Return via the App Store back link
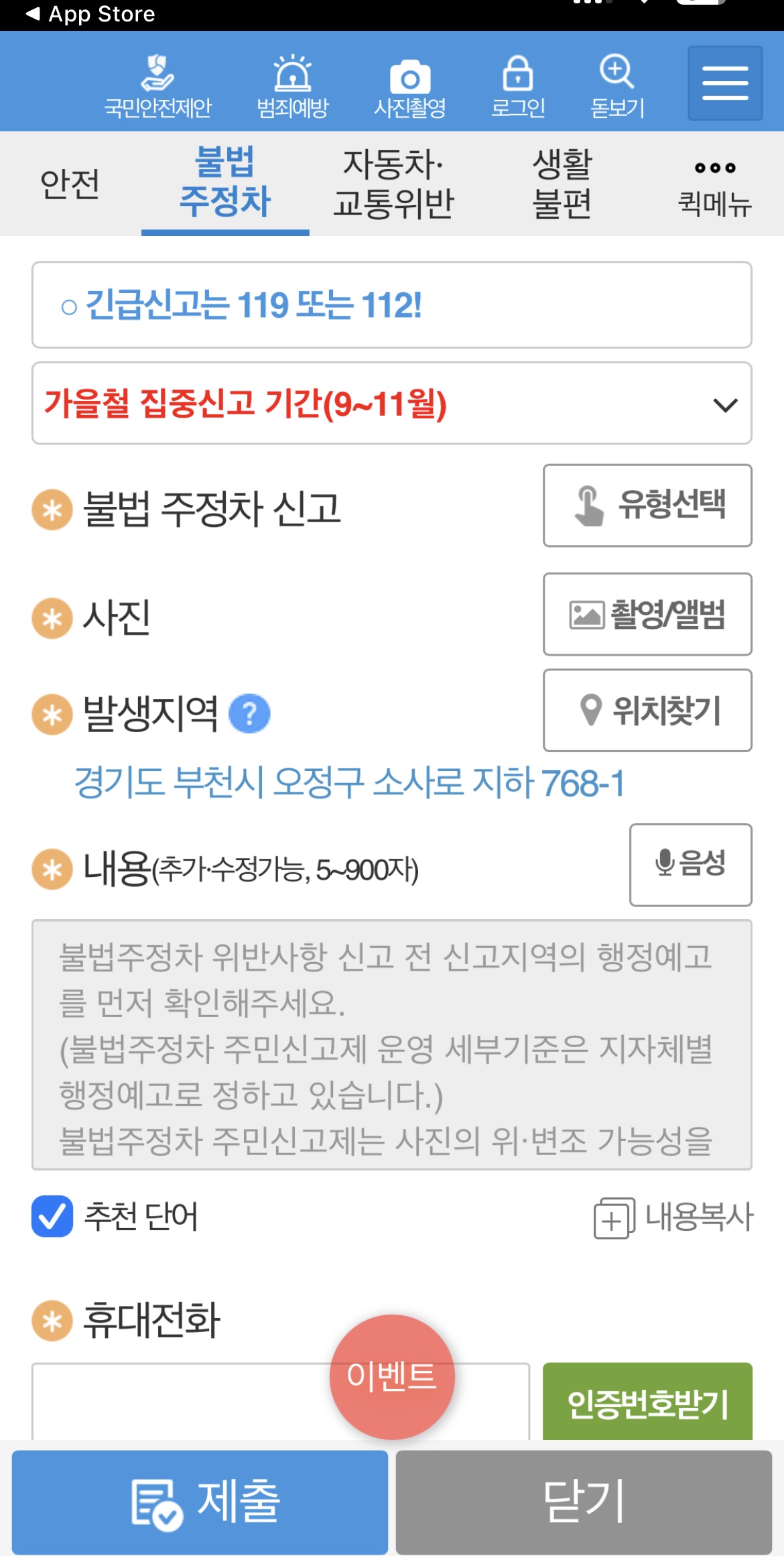This screenshot has width=784, height=1556. click(87, 13)
